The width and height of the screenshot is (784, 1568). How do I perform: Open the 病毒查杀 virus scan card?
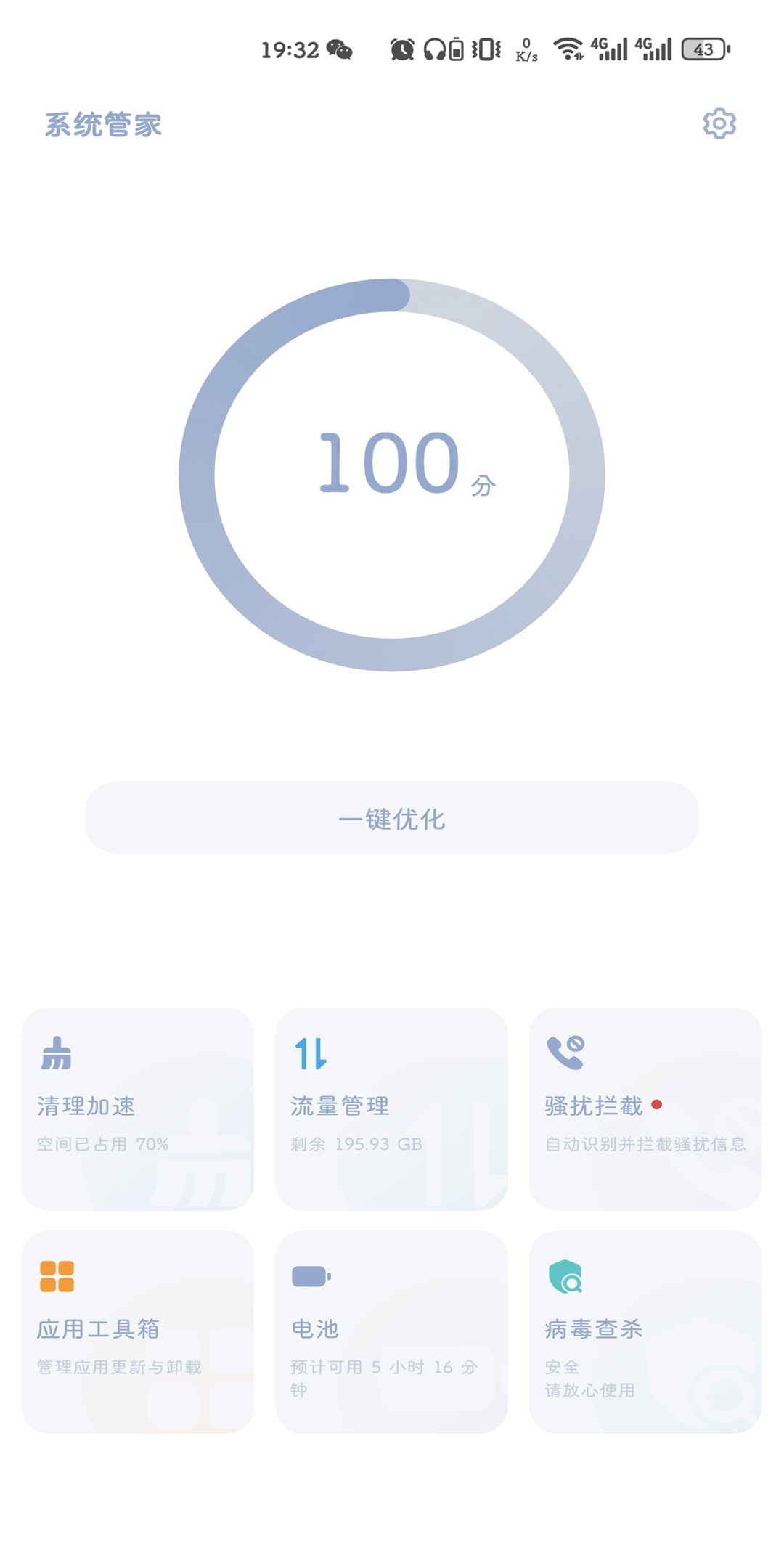[645, 1331]
